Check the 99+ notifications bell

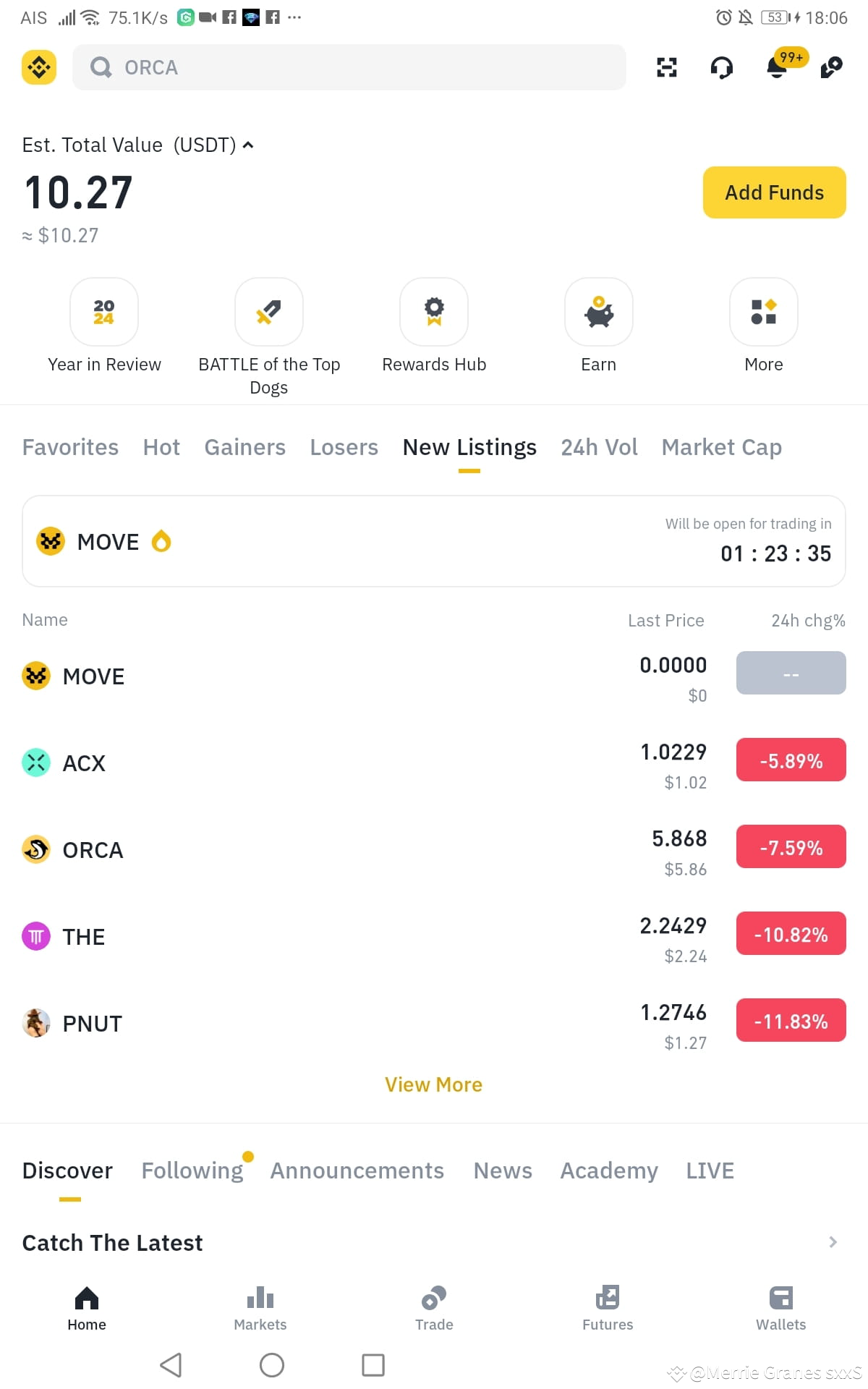coord(778,67)
